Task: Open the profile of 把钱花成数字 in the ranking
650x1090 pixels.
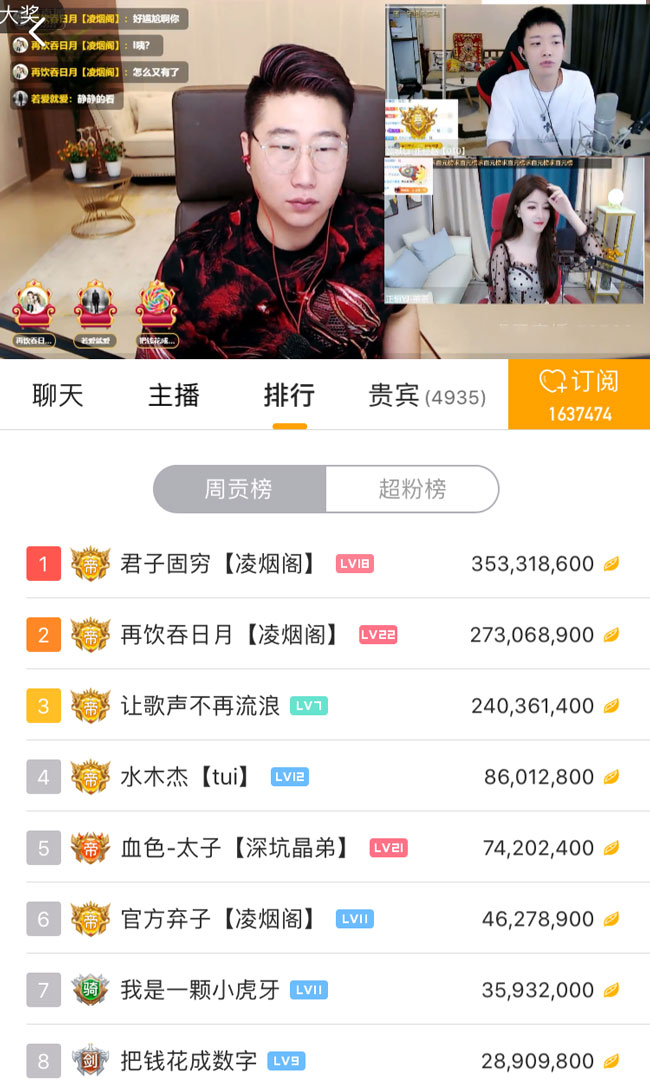Action: click(x=189, y=1061)
